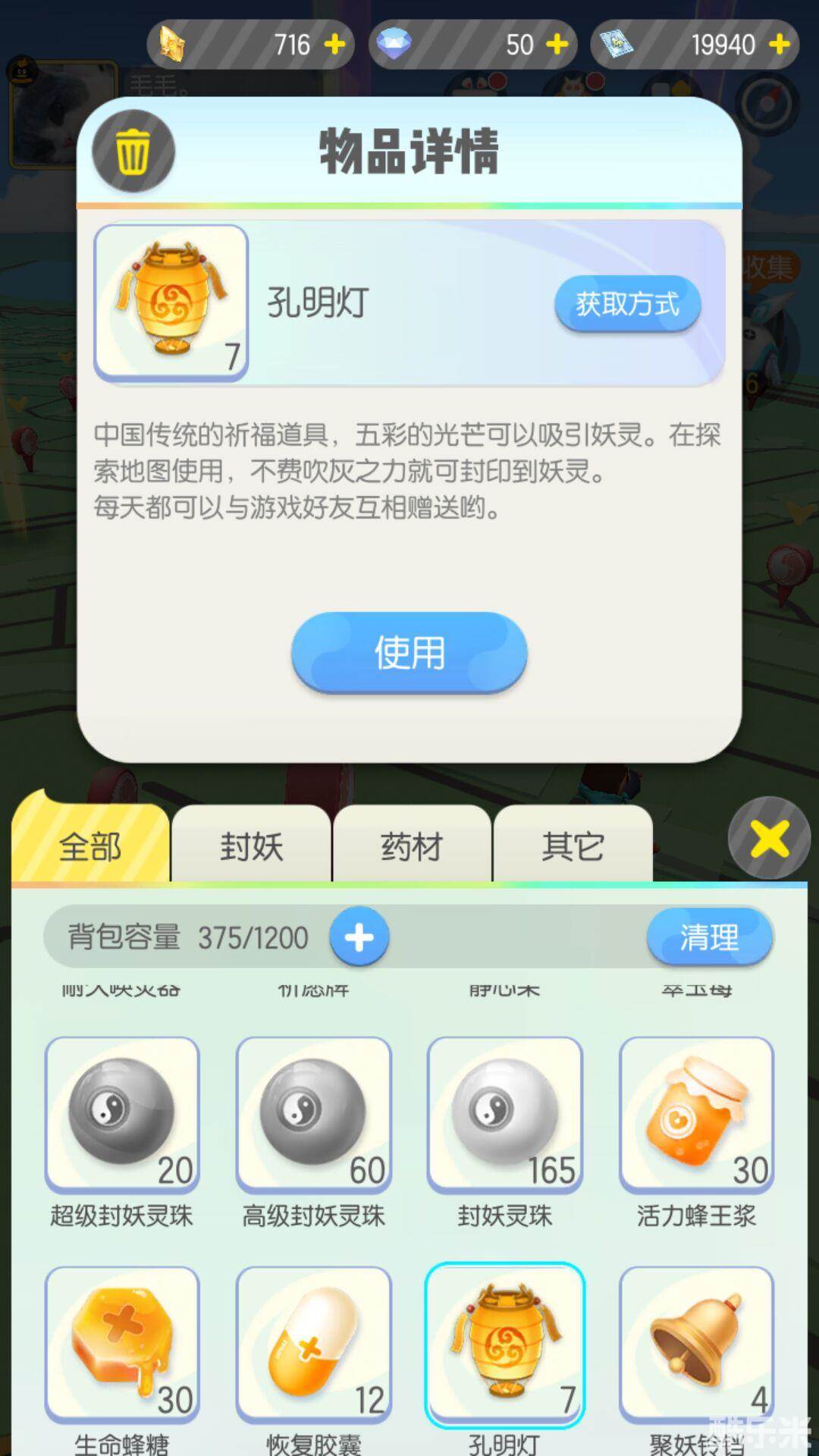The image size is (819, 1456).
Task: Tap the trash icon to discard the item
Action: point(133,151)
